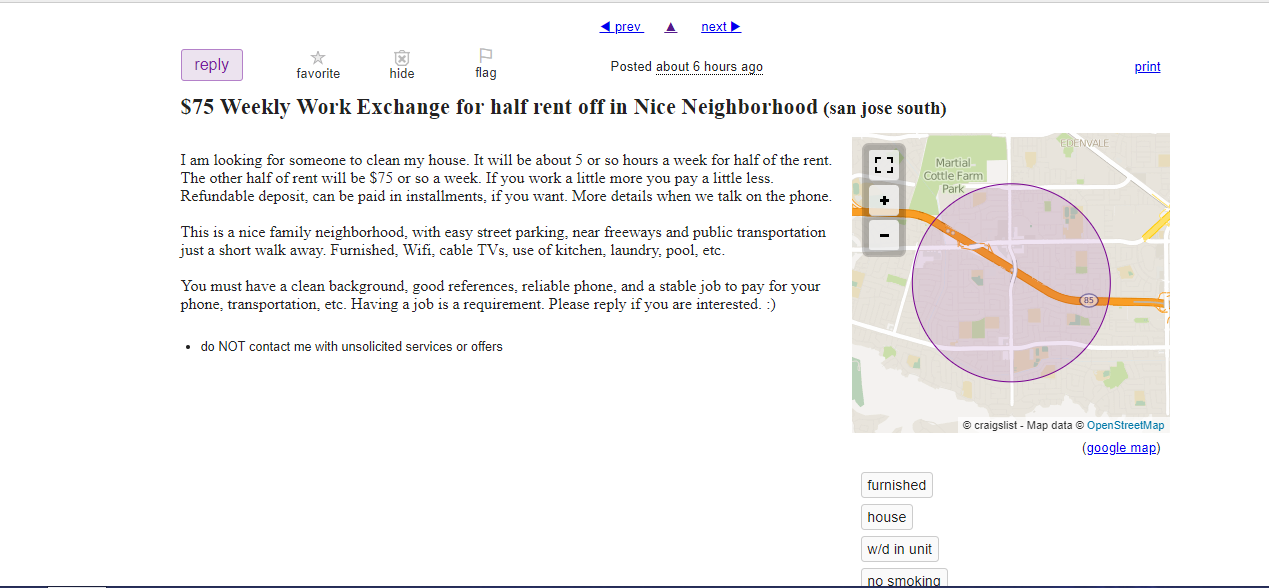The height and width of the screenshot is (588, 1269).
Task: Open the print link
Action: 1147,67
